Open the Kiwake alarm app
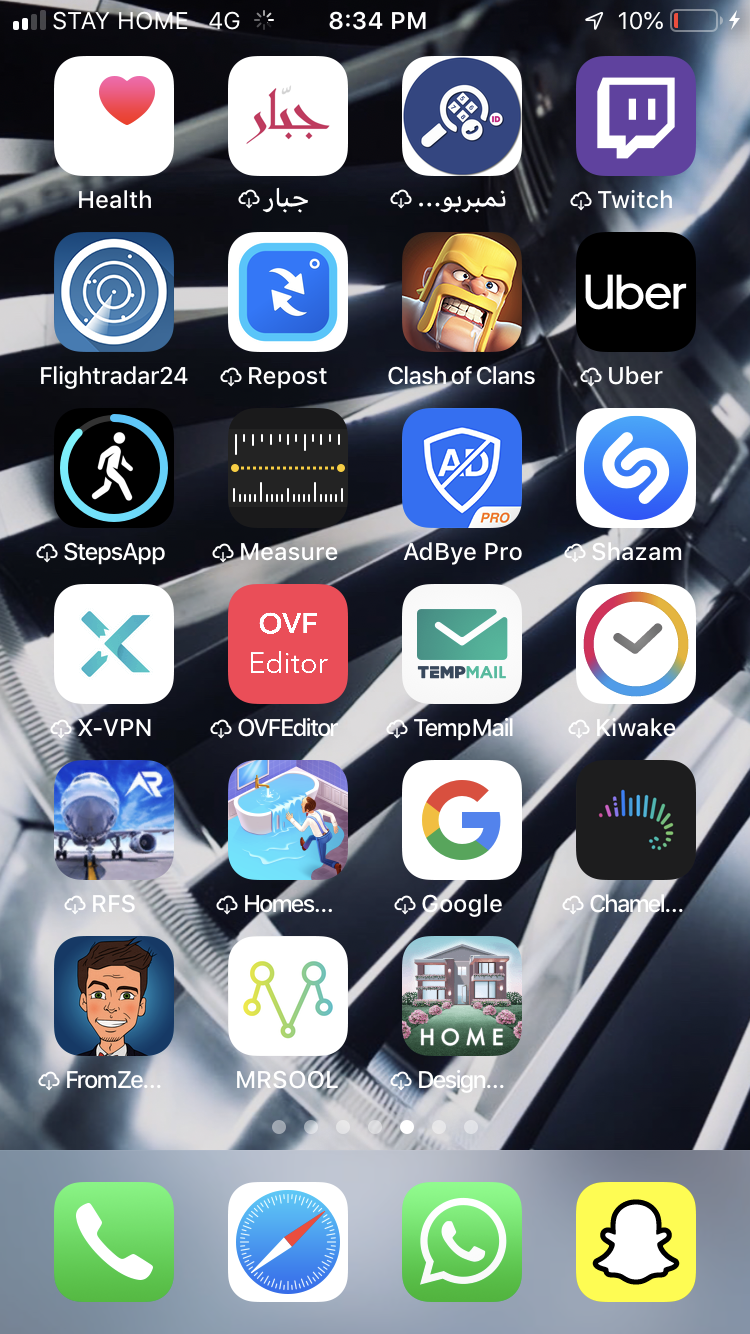This screenshot has height=1334, width=750. 636,644
